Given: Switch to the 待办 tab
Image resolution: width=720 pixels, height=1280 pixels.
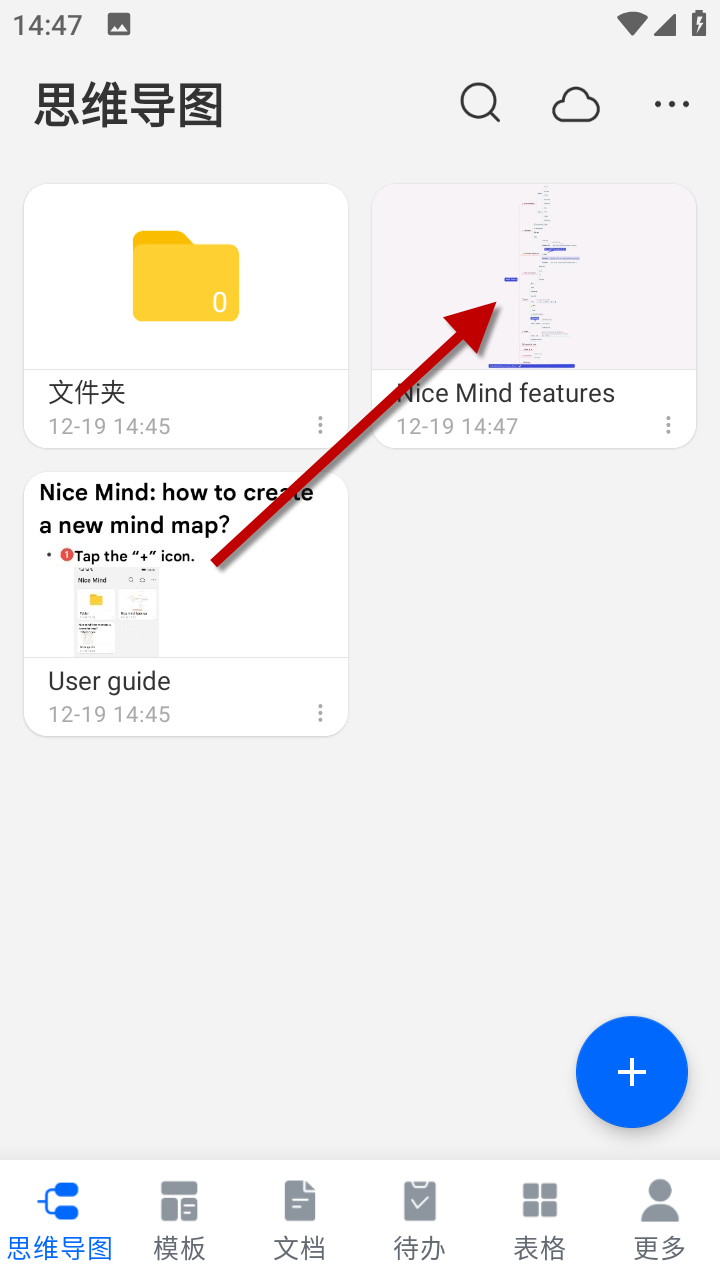Looking at the screenshot, I should [420, 1219].
